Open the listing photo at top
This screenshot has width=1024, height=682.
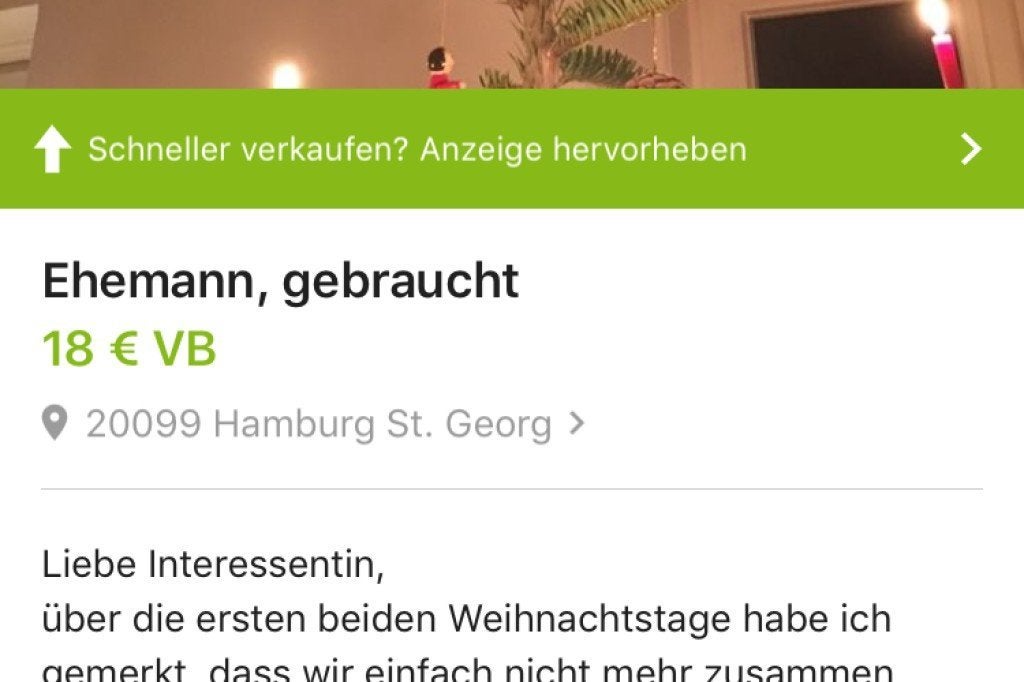point(512,44)
